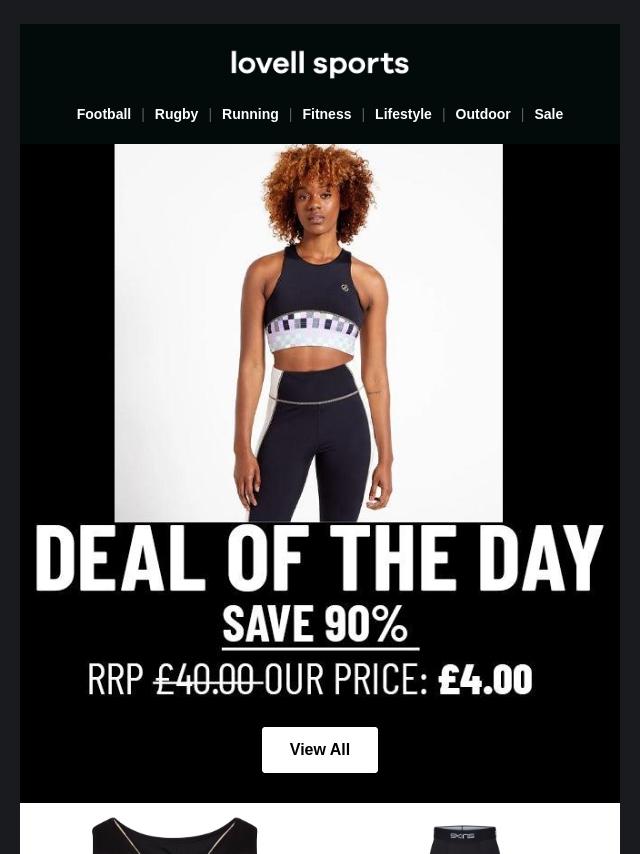
Task: Visit the Sale section
Action: point(548,114)
